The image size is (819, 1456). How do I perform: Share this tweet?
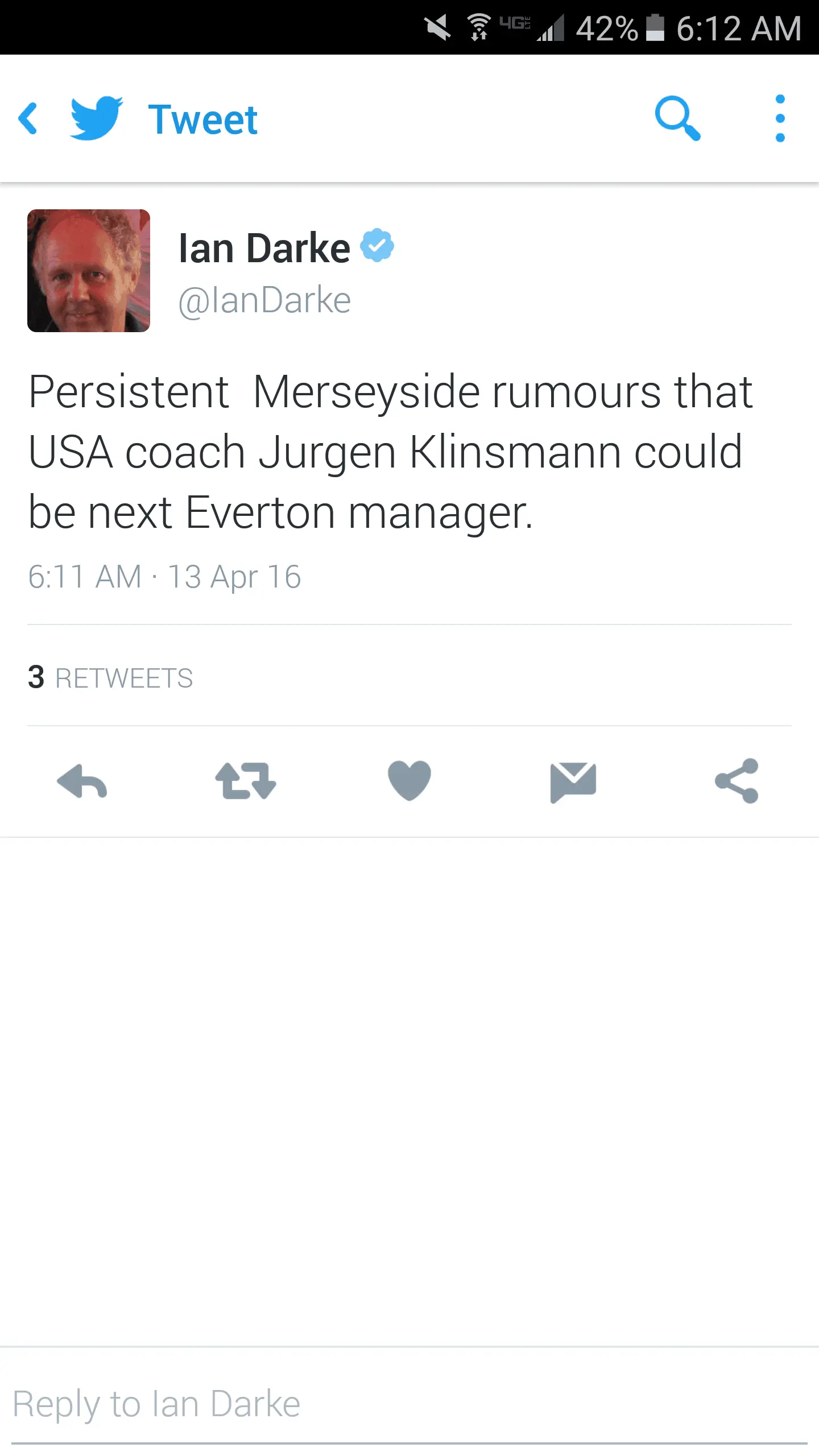(x=737, y=781)
